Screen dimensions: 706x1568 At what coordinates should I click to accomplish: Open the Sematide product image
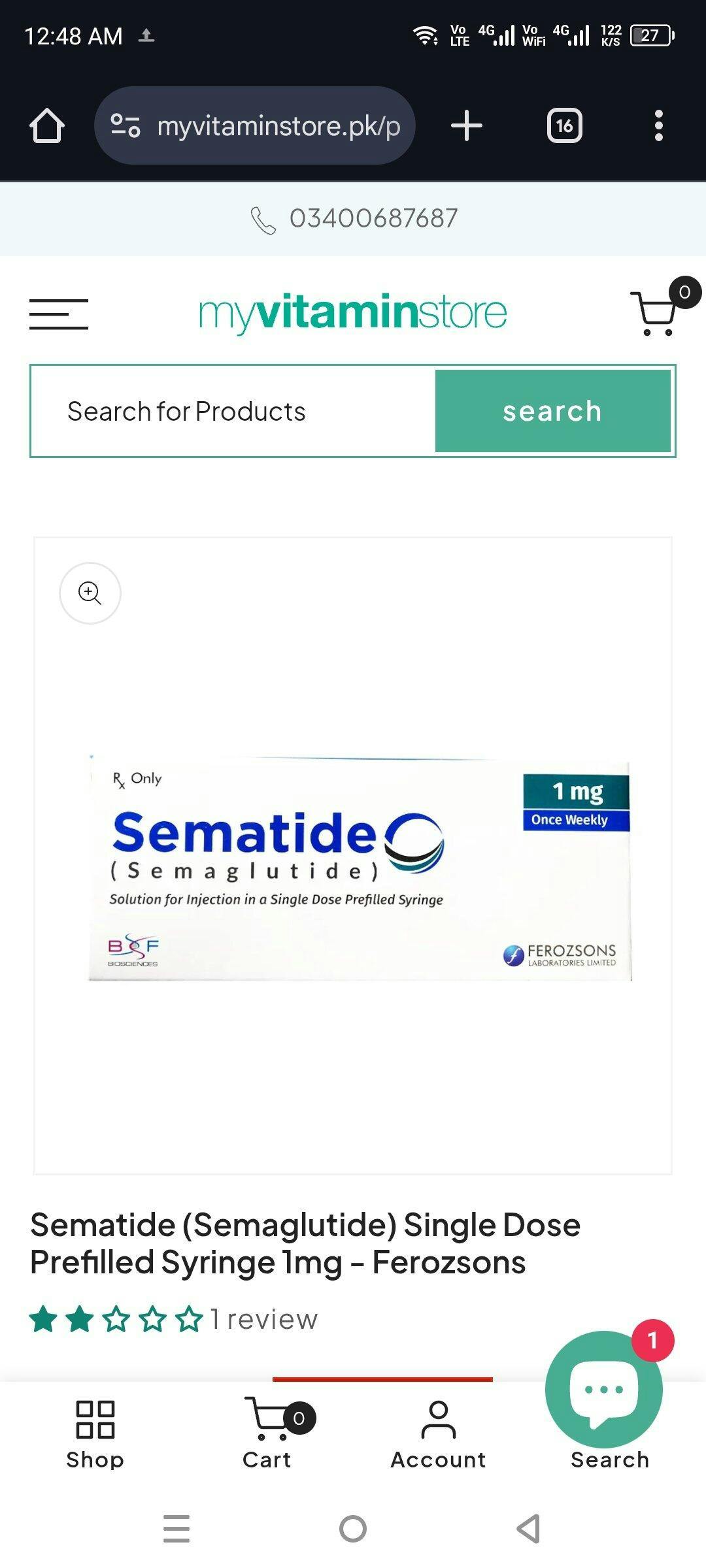click(x=360, y=869)
